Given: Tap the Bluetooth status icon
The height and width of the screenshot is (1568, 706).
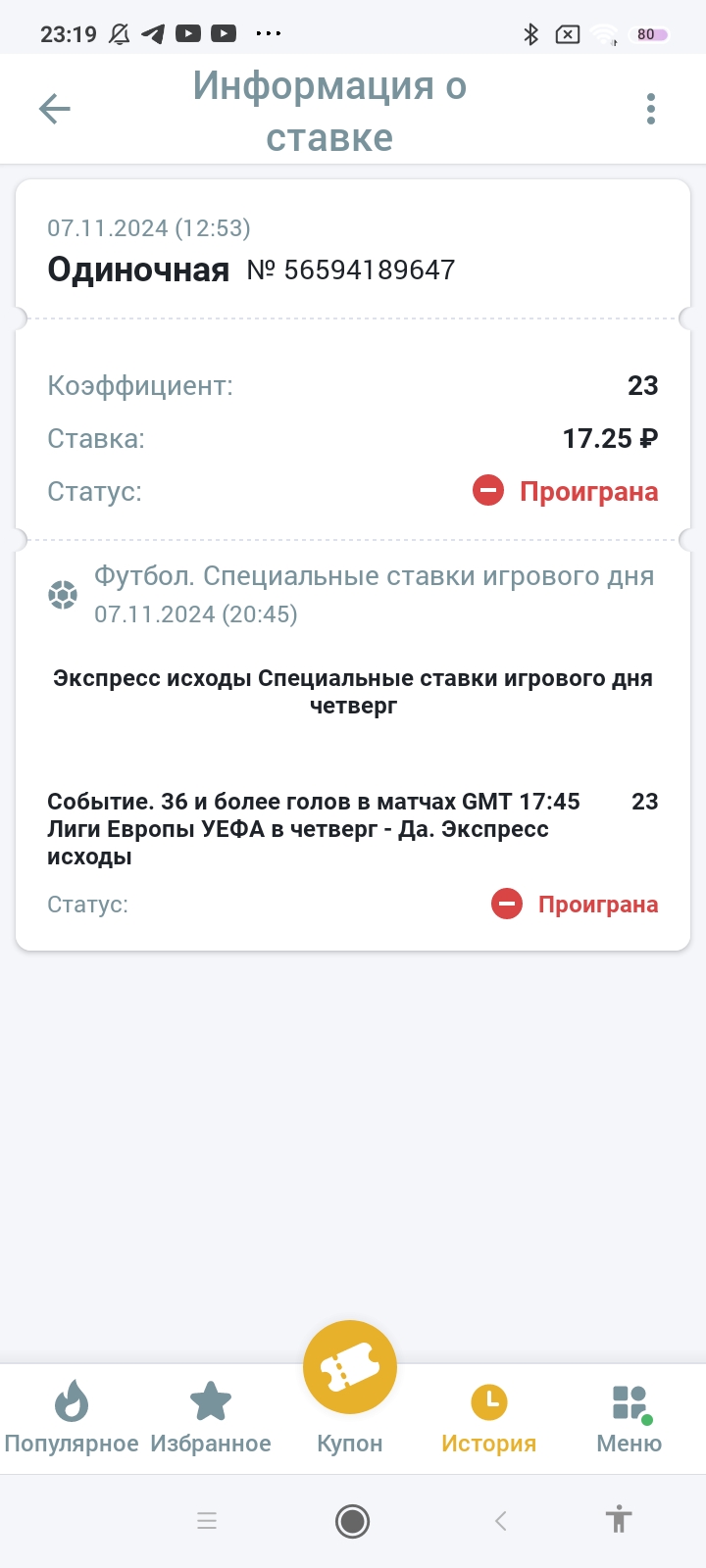Looking at the screenshot, I should pos(531,34).
